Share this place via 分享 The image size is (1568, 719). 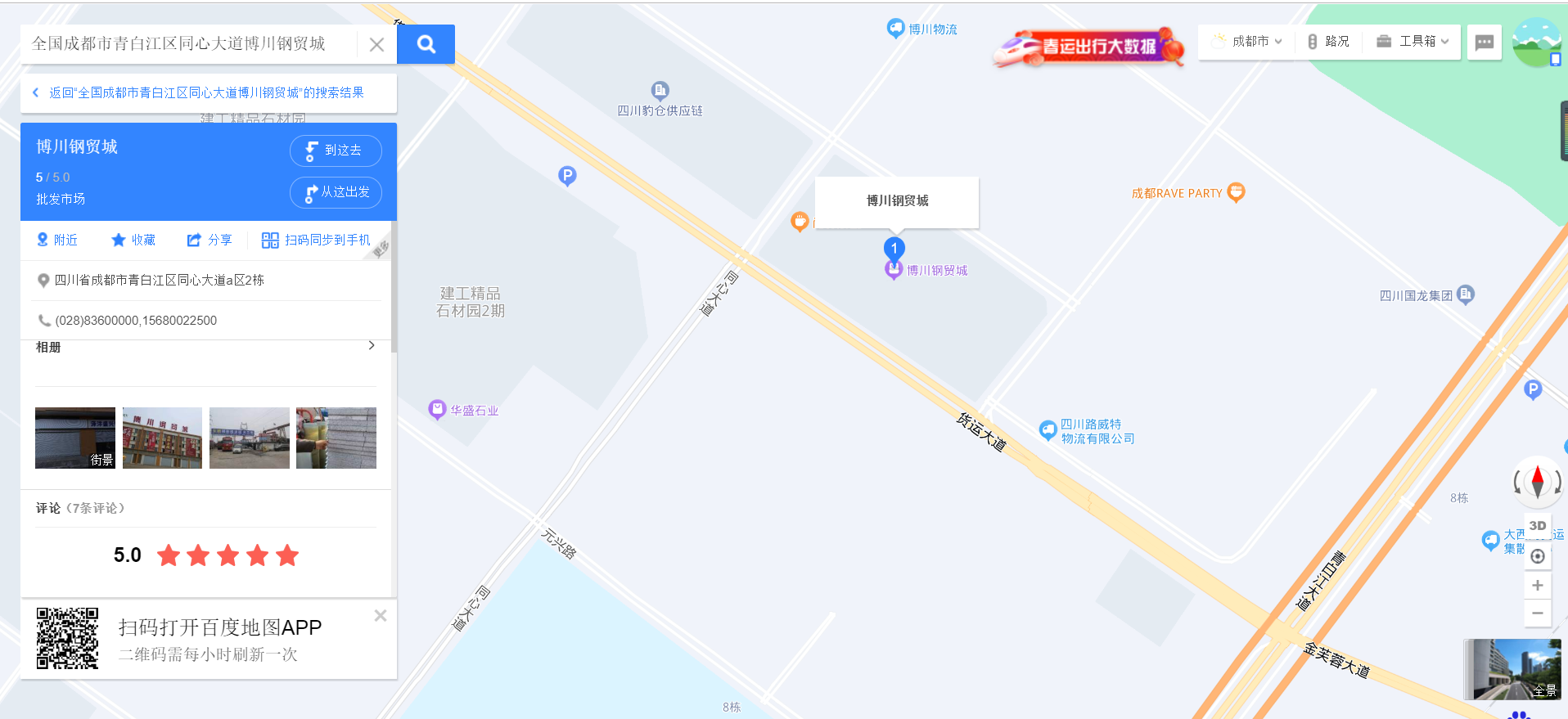coord(210,240)
